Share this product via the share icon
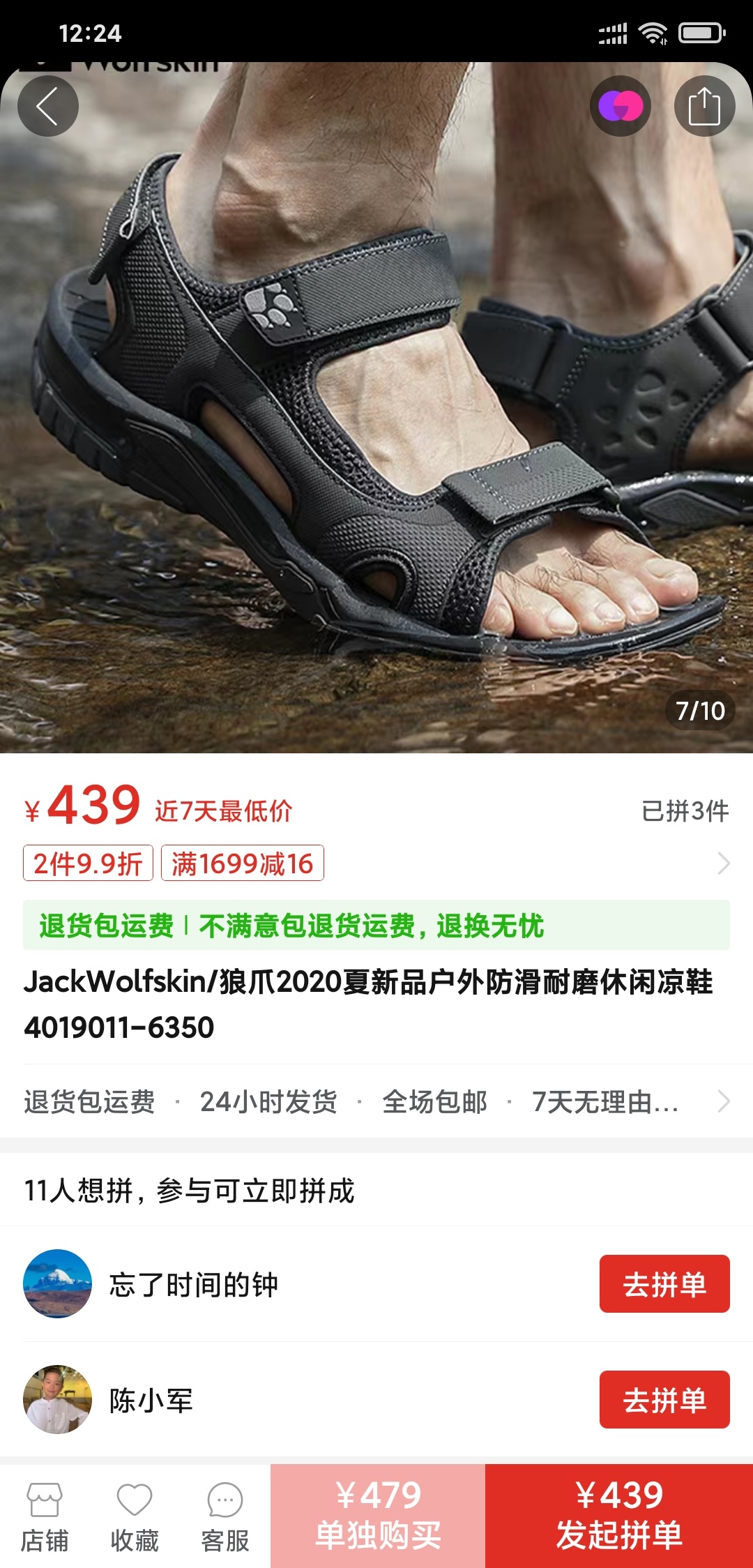 coord(704,107)
